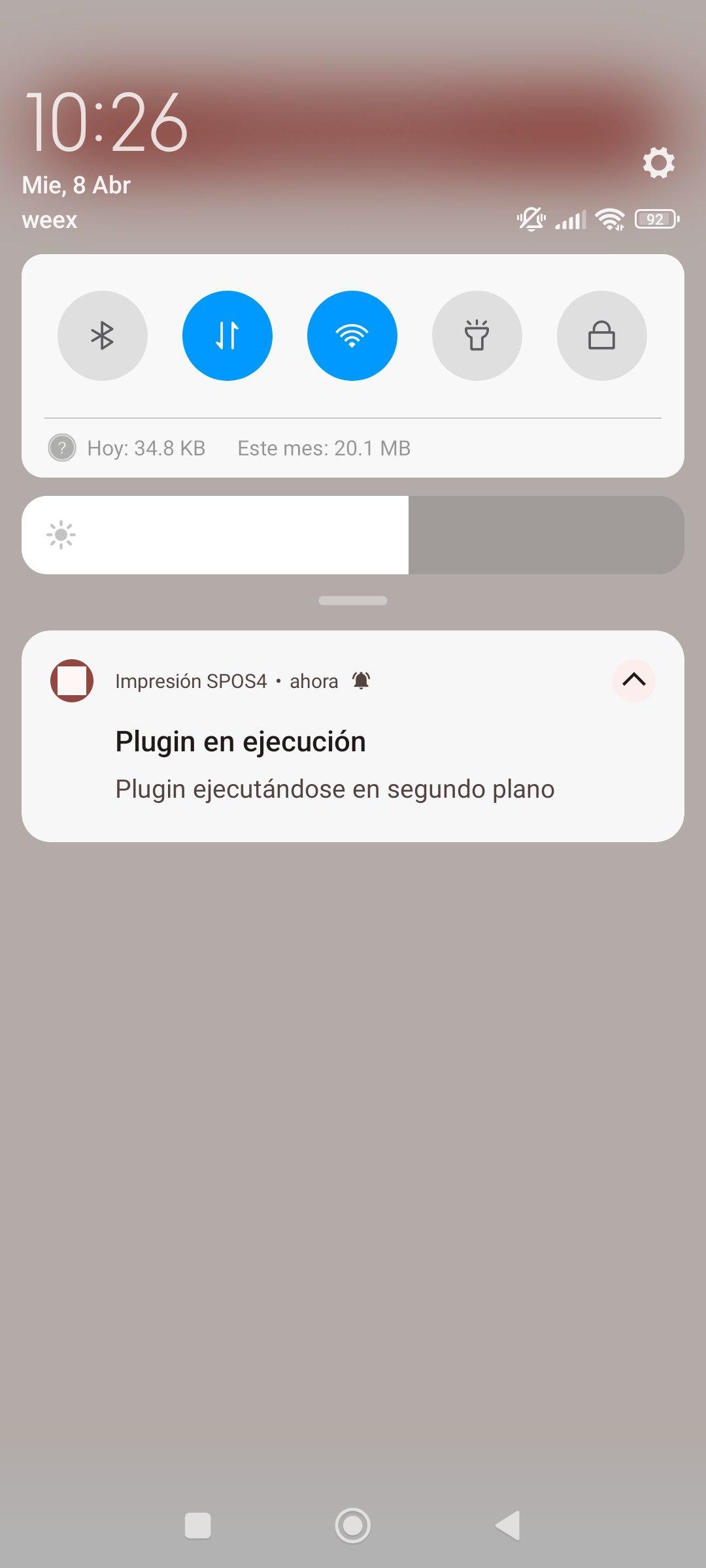706x1568 pixels.
Task: Open data usage details for today
Action: coord(146,448)
